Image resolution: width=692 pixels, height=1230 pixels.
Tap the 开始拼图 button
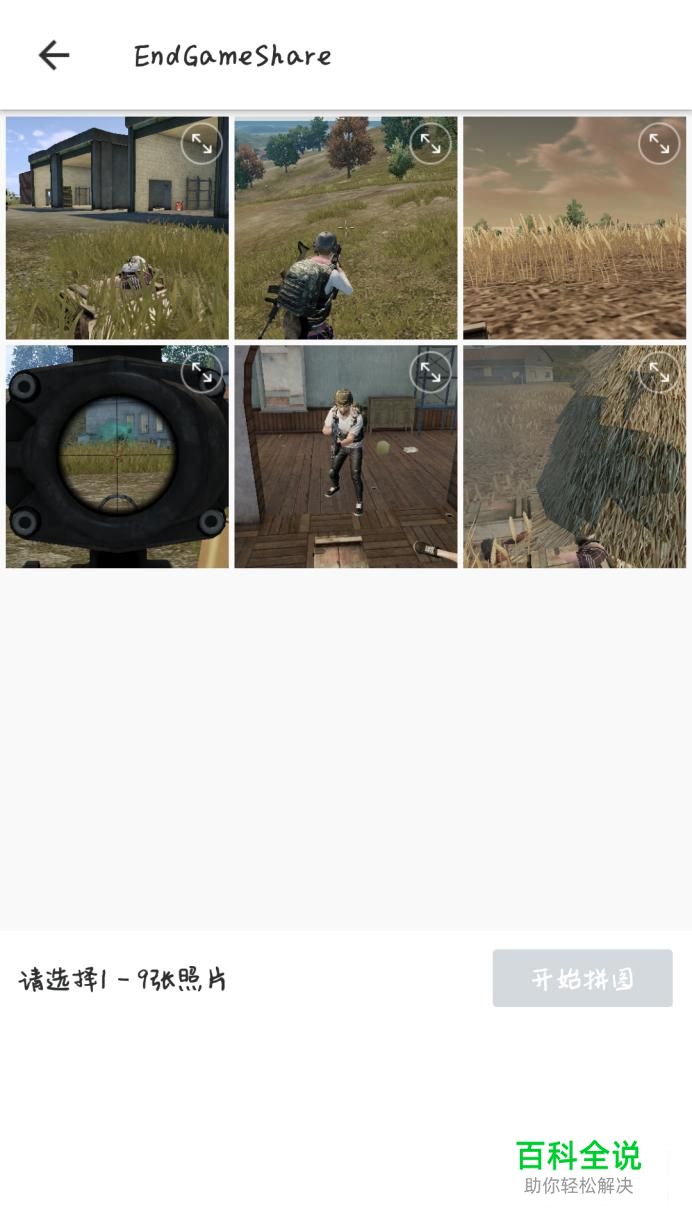pyautogui.click(x=582, y=978)
